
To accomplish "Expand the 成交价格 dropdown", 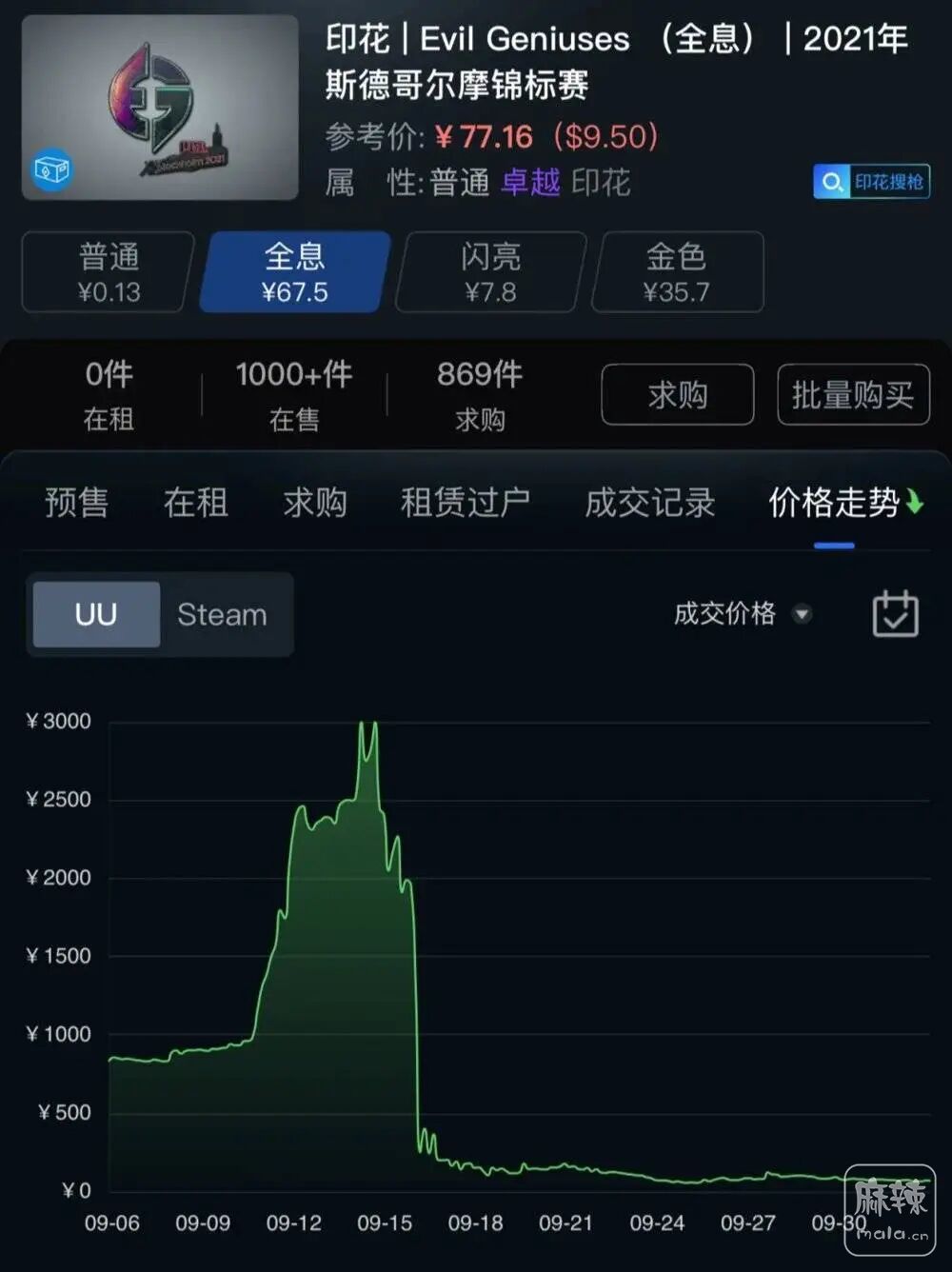I will click(742, 614).
